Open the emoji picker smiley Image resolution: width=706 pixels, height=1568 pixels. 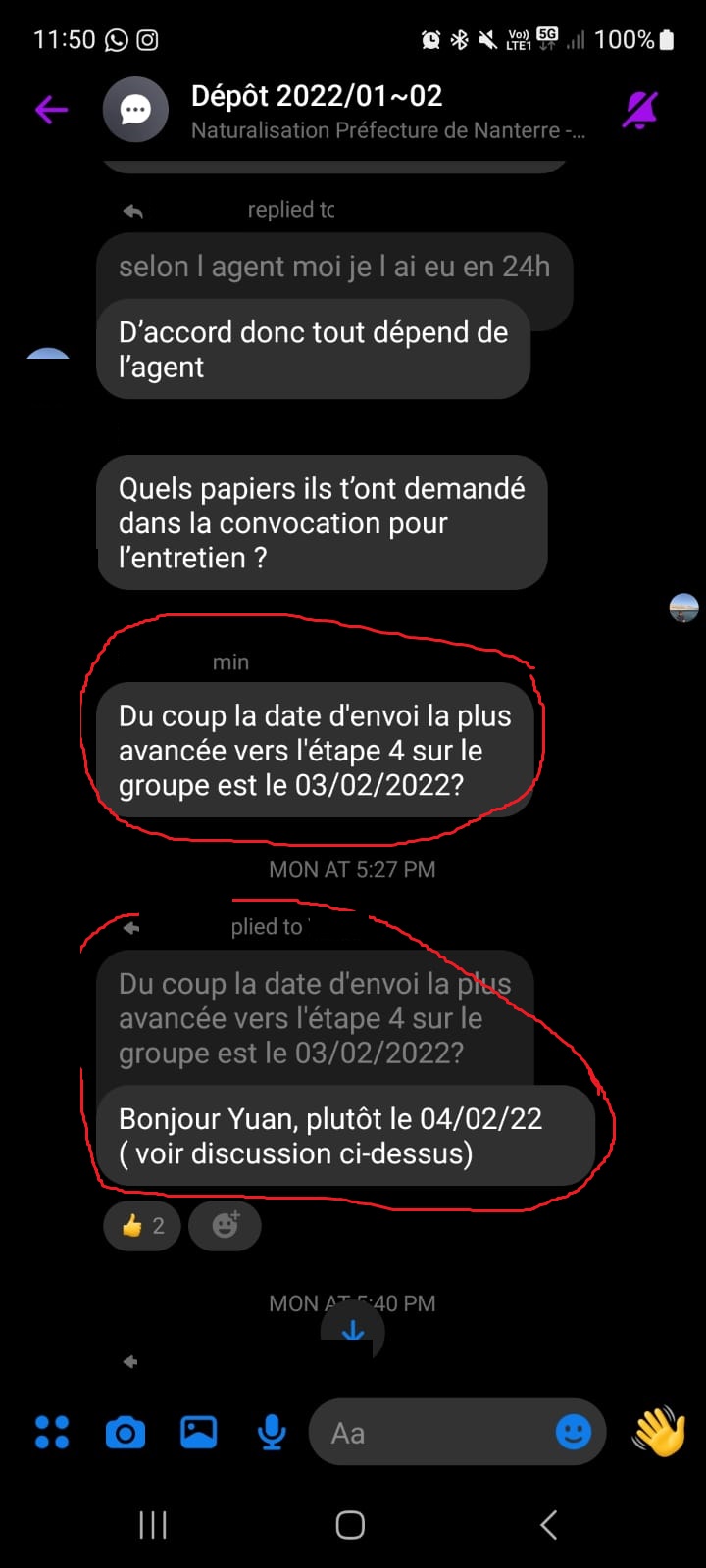[574, 1432]
